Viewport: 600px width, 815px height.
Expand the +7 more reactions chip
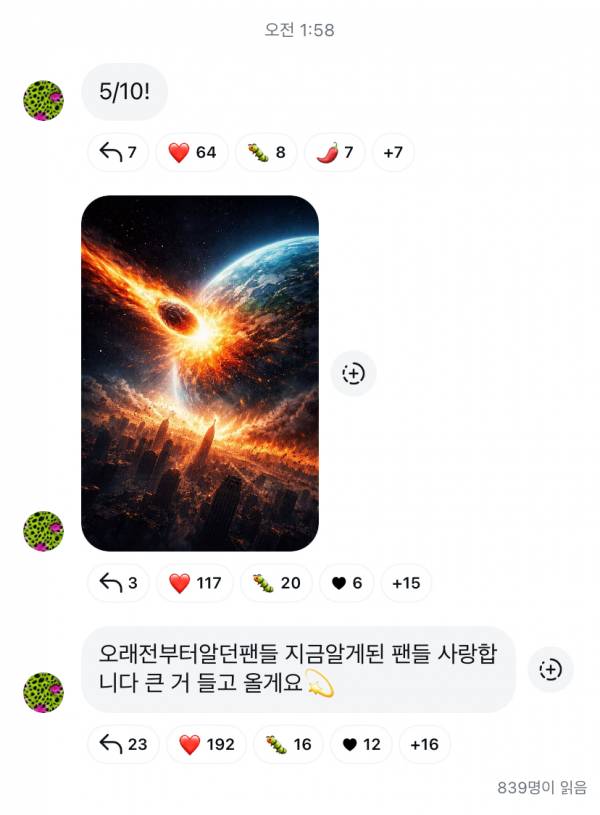click(x=393, y=152)
